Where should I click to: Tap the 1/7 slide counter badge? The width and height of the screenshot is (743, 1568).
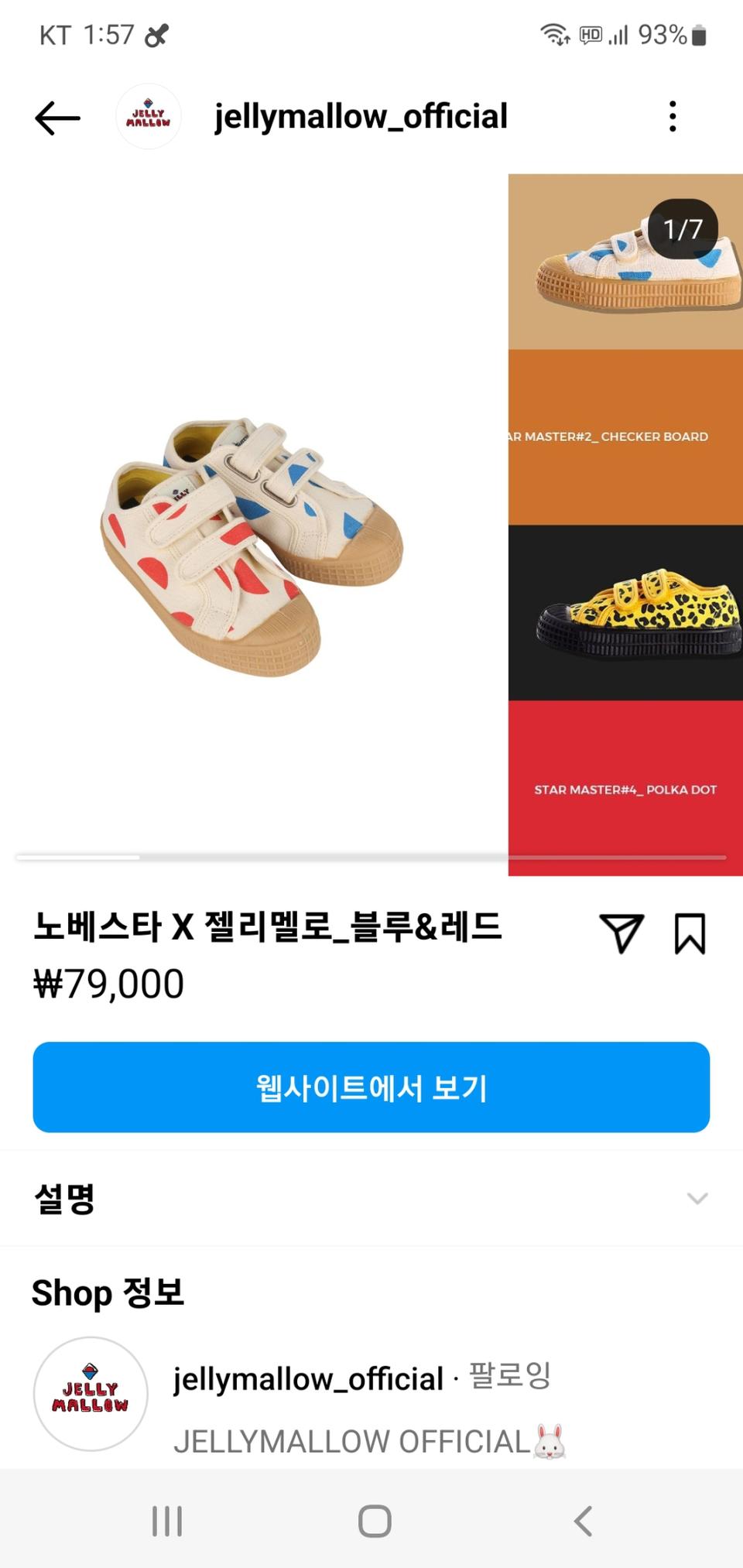tap(684, 228)
